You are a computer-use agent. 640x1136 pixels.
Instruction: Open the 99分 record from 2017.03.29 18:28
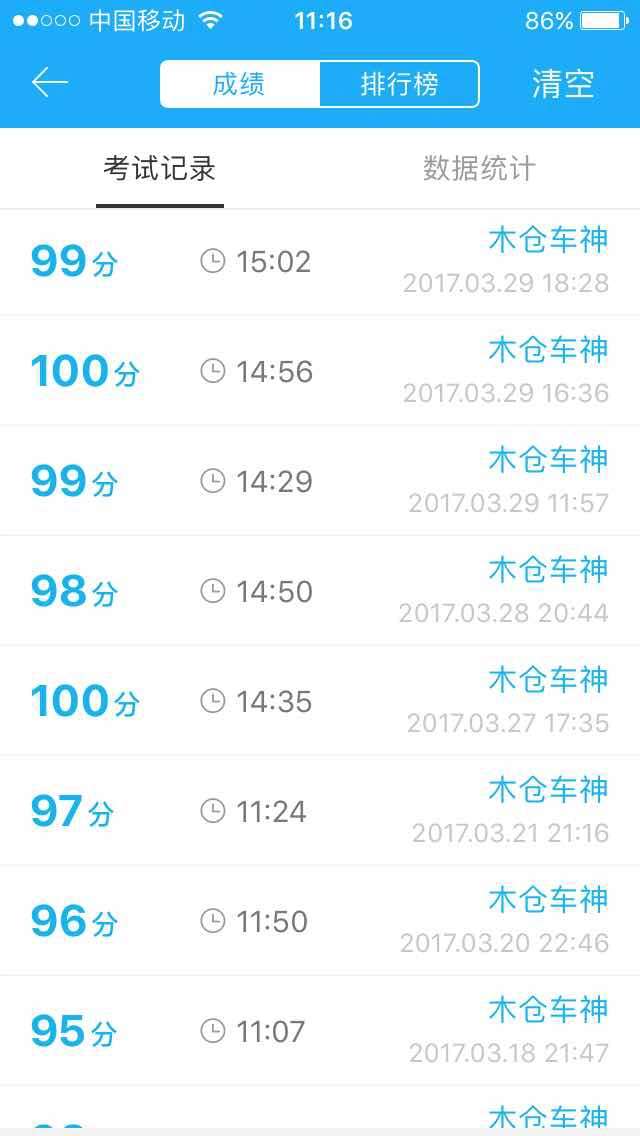click(x=320, y=261)
